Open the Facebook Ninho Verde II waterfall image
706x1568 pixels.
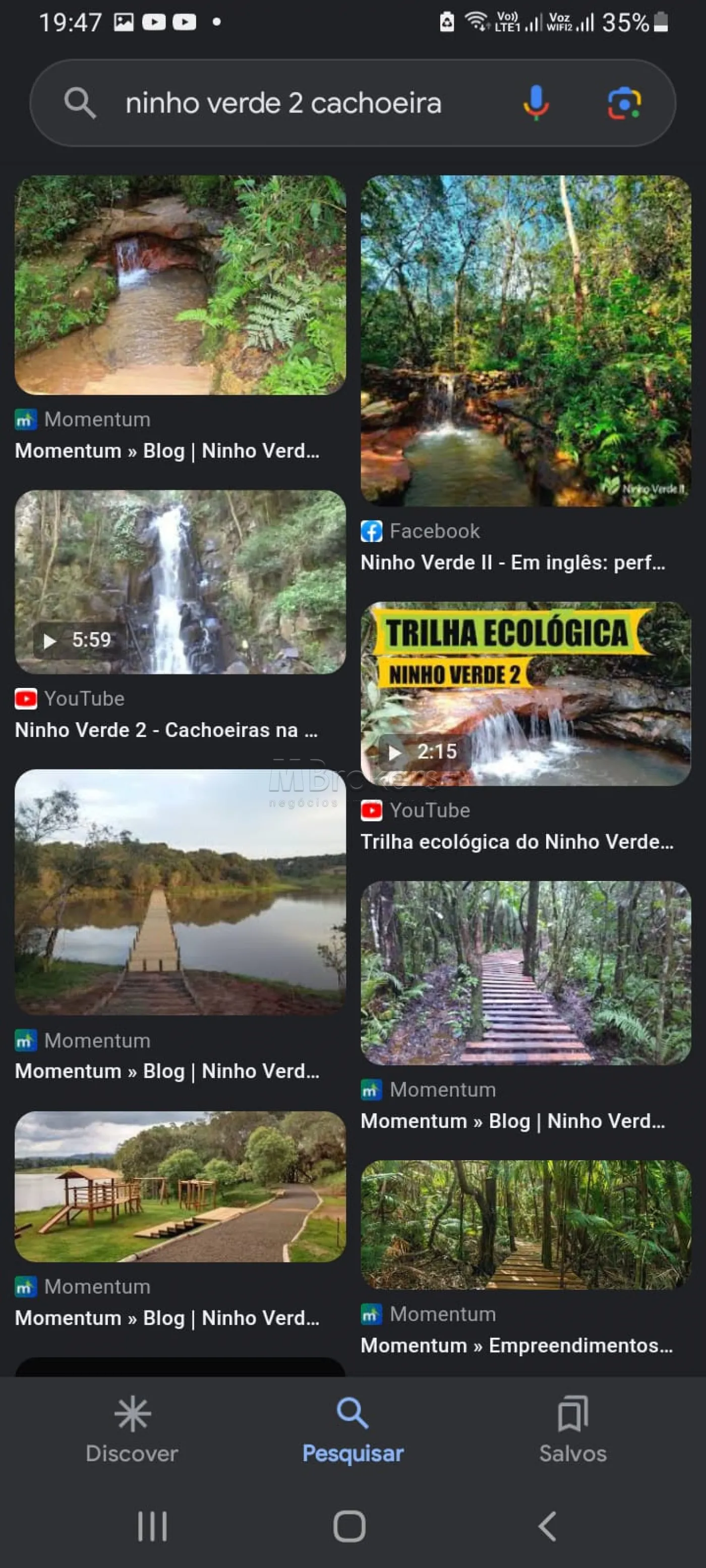pyautogui.click(x=525, y=341)
